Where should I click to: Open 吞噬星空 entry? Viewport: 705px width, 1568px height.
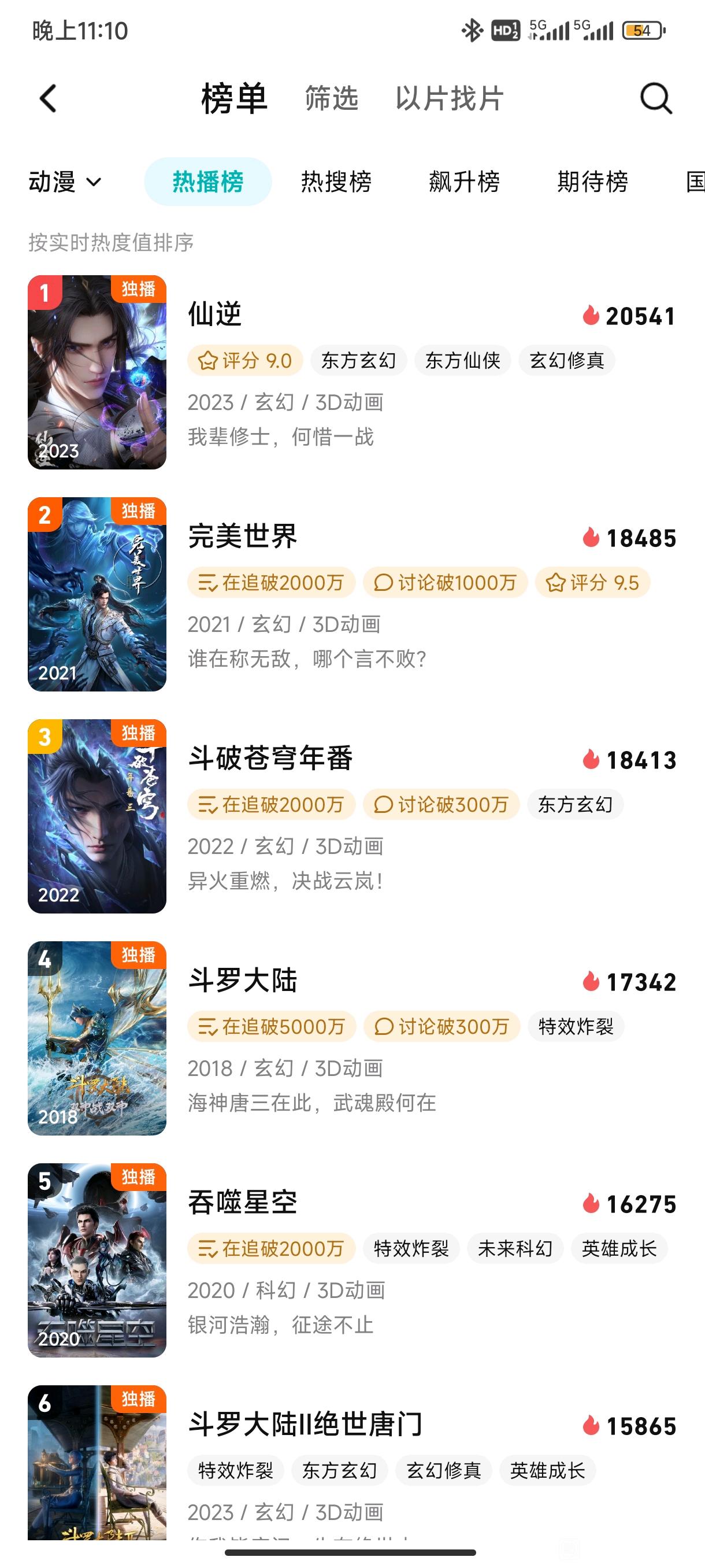[352, 1260]
